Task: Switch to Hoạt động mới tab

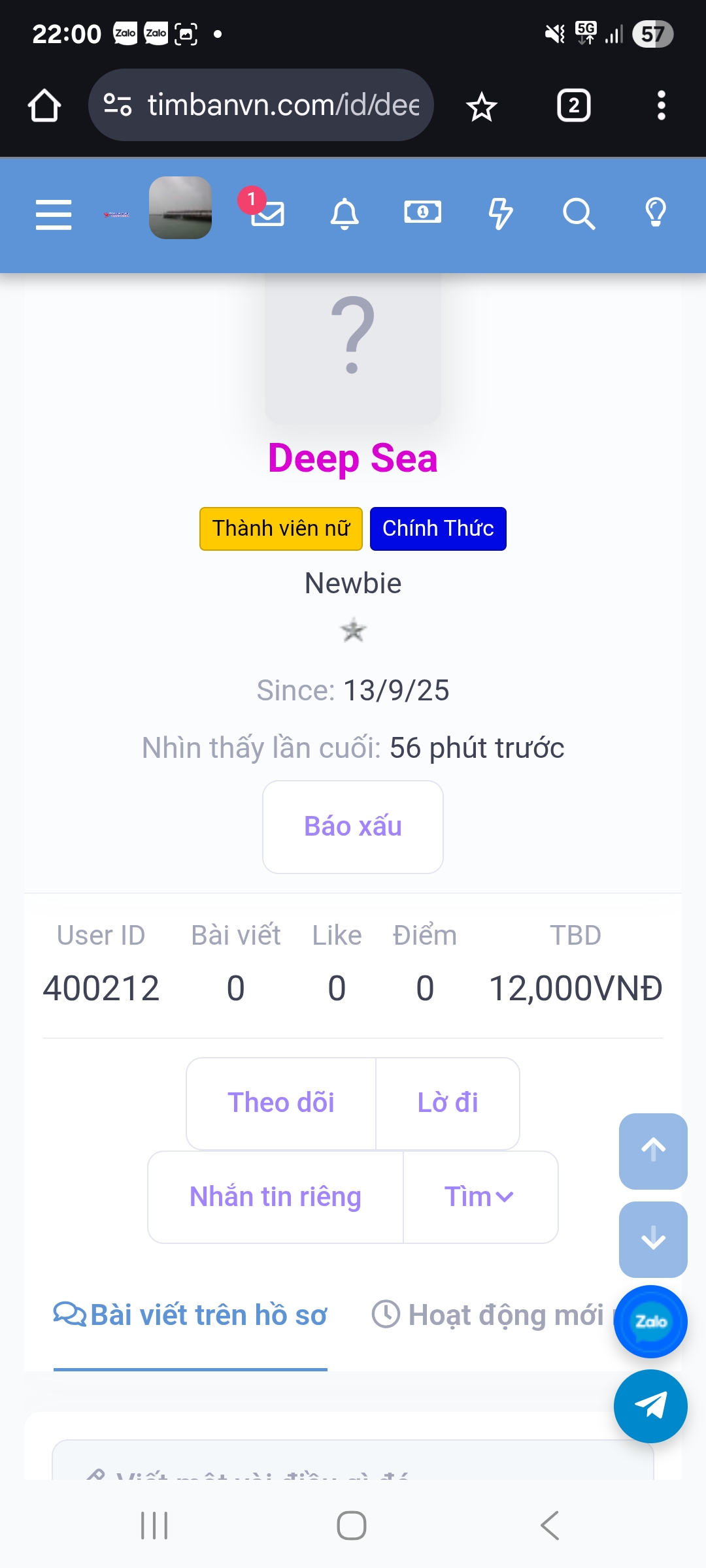Action: (488, 1315)
